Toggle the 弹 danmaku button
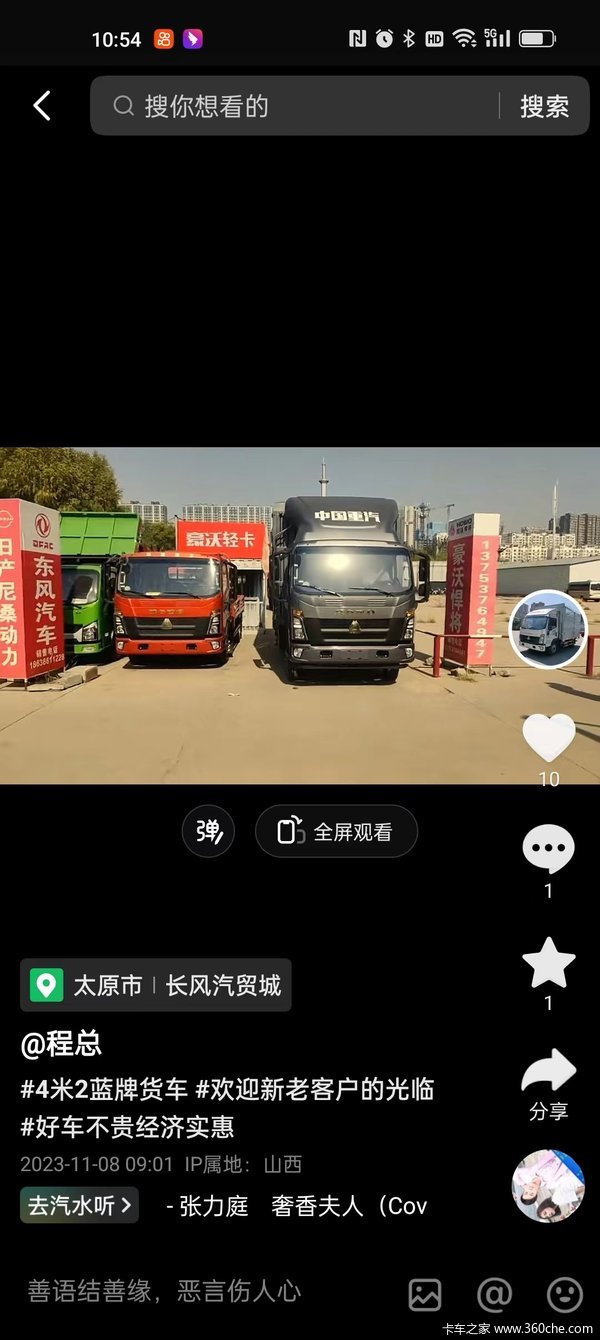Screen dimensions: 600x1340 tap(208, 831)
